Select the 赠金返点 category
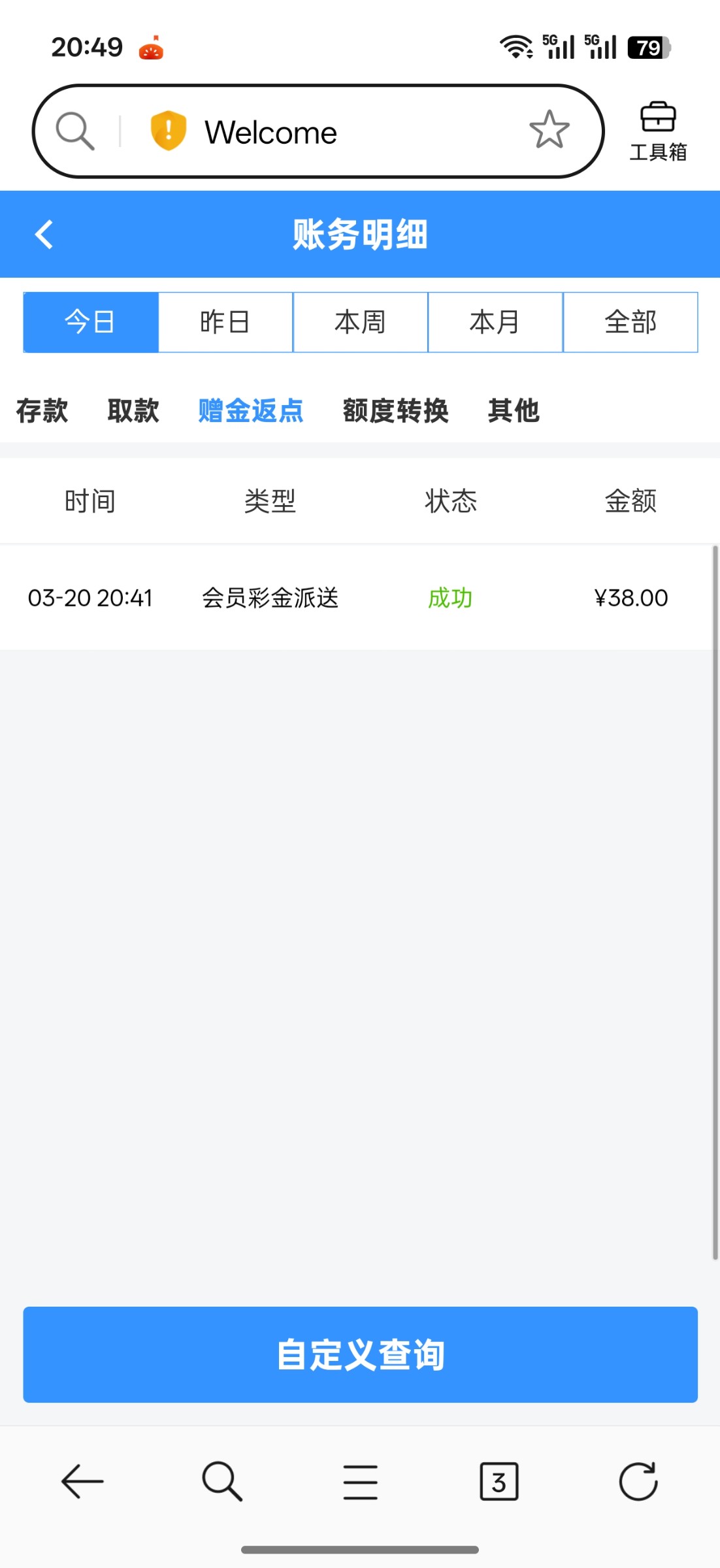The width and height of the screenshot is (720, 1568). tap(251, 411)
